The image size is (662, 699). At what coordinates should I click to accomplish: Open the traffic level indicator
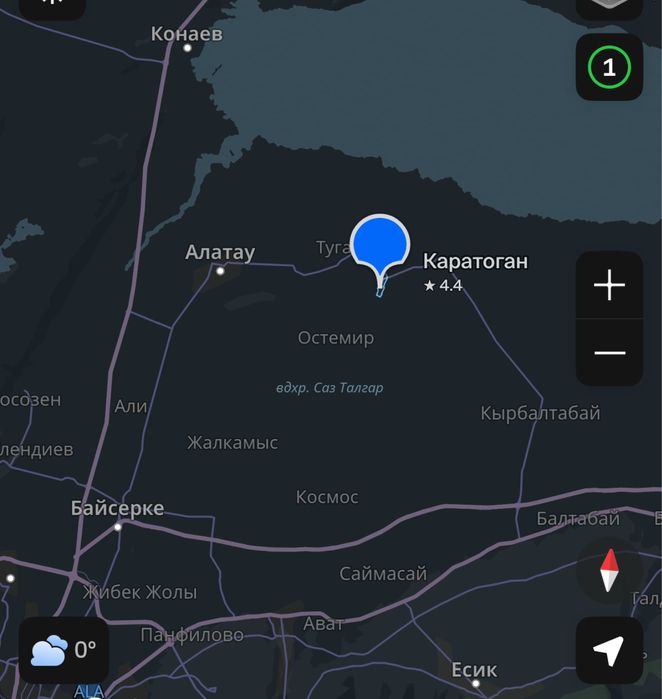[x=609, y=68]
